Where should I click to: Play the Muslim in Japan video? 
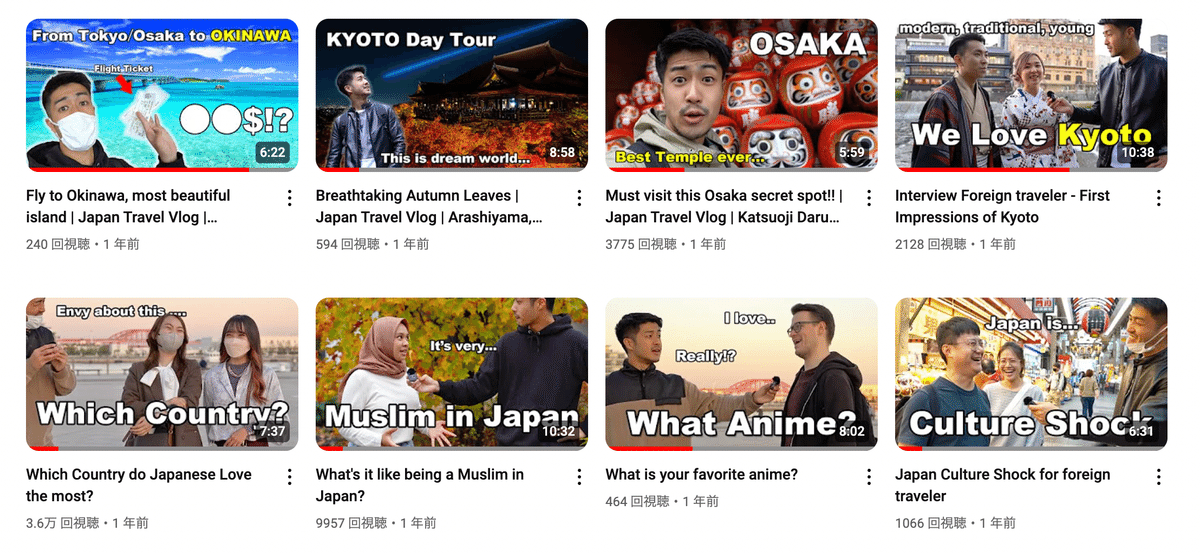(x=451, y=374)
